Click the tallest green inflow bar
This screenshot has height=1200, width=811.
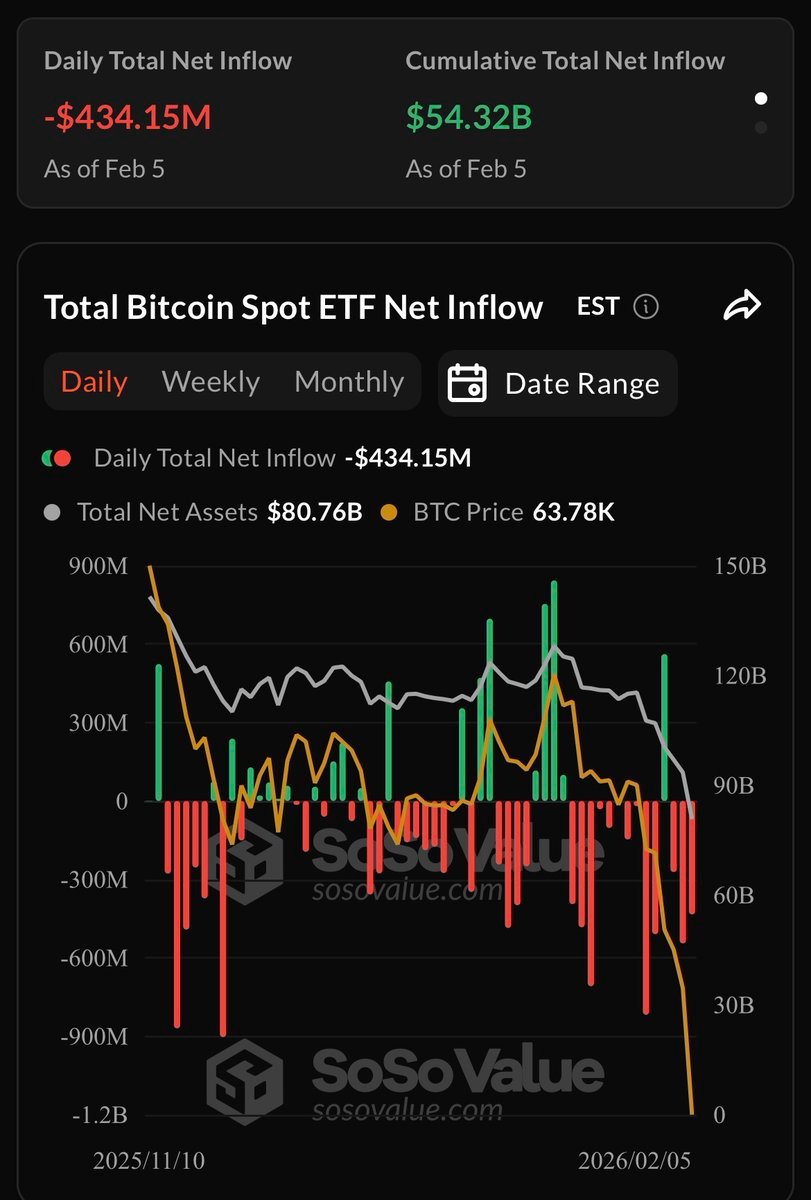coord(556,690)
